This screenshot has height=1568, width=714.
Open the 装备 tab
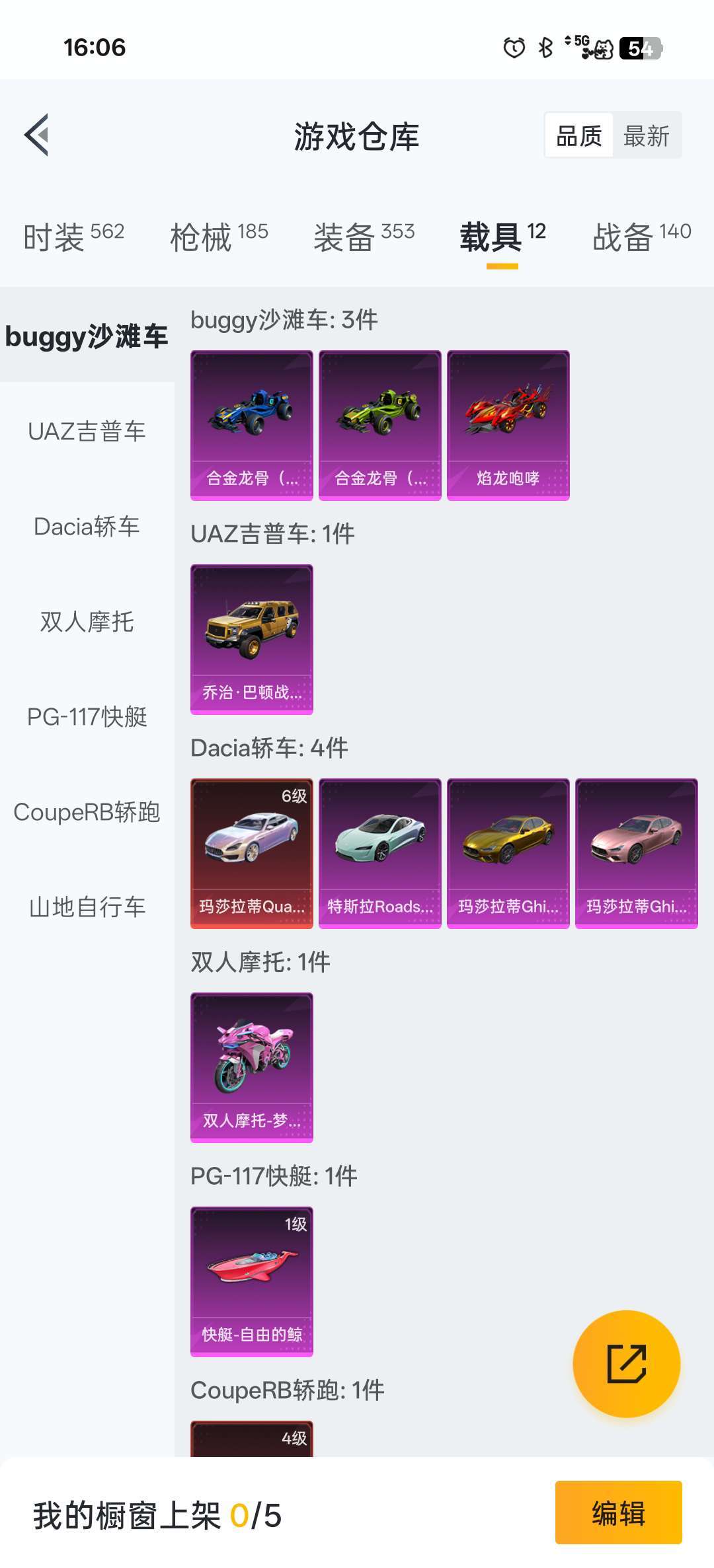364,237
